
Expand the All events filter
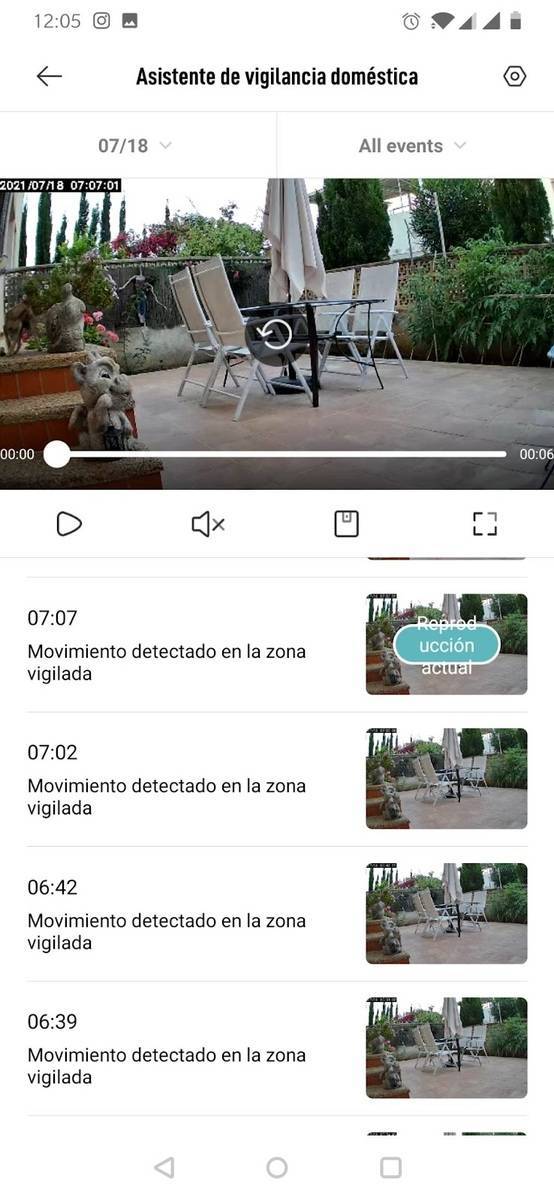[x=412, y=146]
